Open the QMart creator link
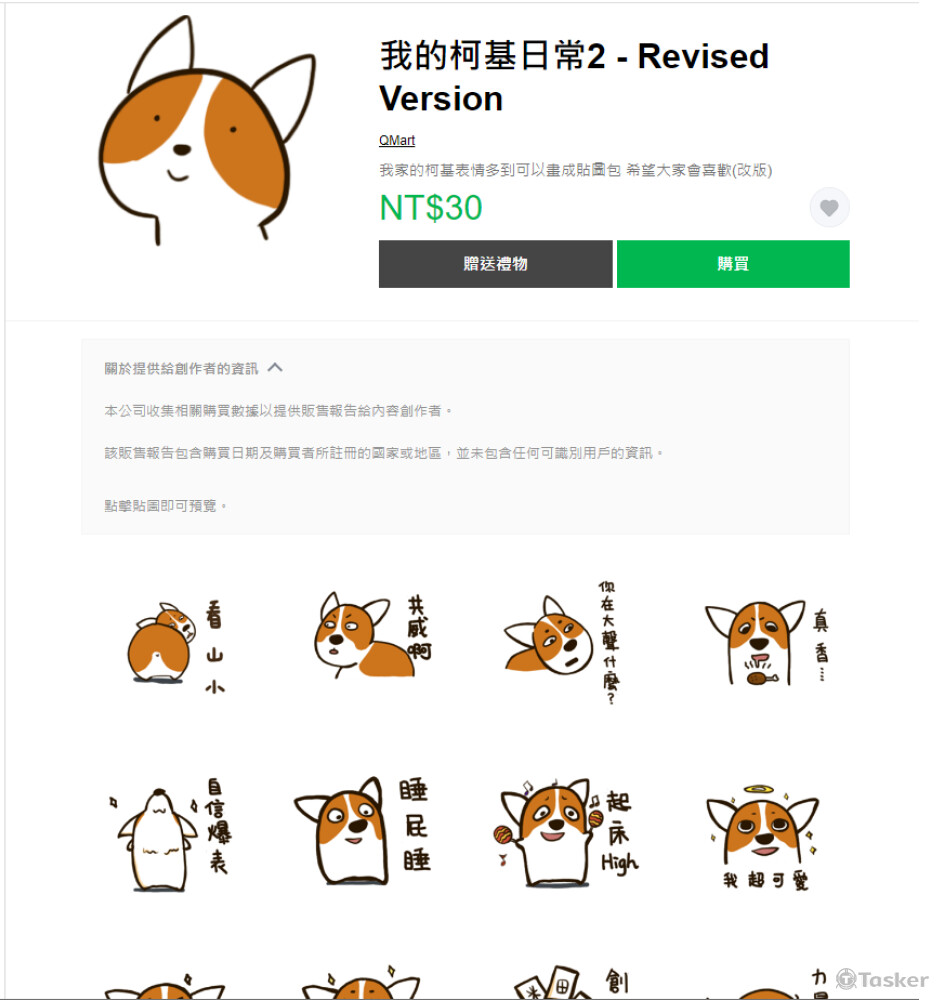This screenshot has width=945, height=1000. click(x=397, y=141)
